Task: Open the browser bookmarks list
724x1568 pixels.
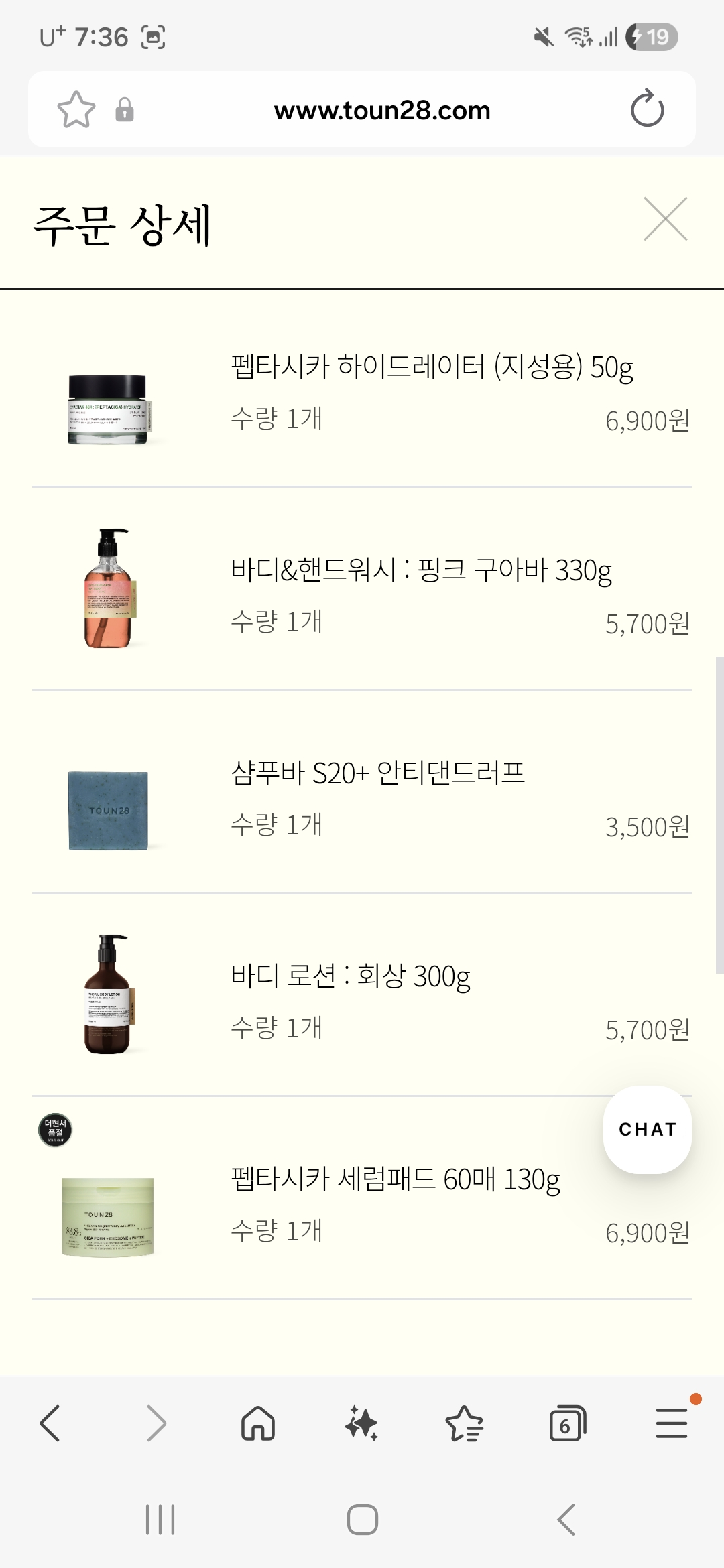Action: click(464, 1423)
